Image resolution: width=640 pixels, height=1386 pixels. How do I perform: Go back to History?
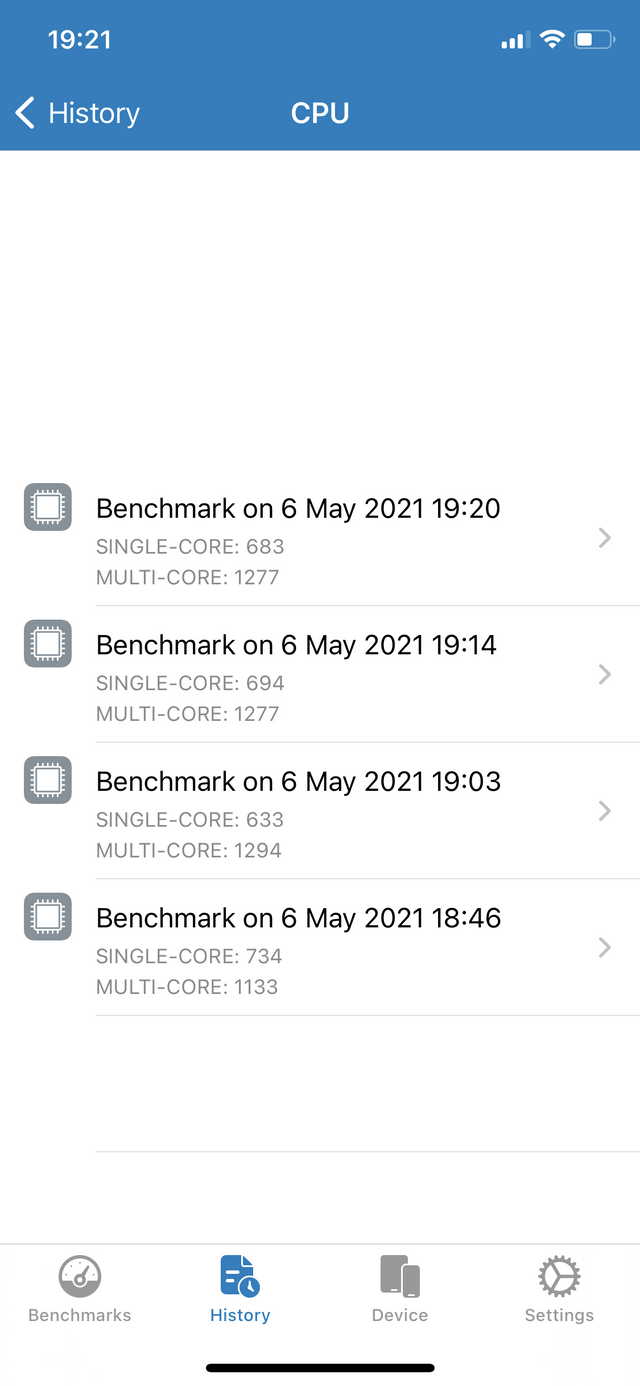(78, 113)
